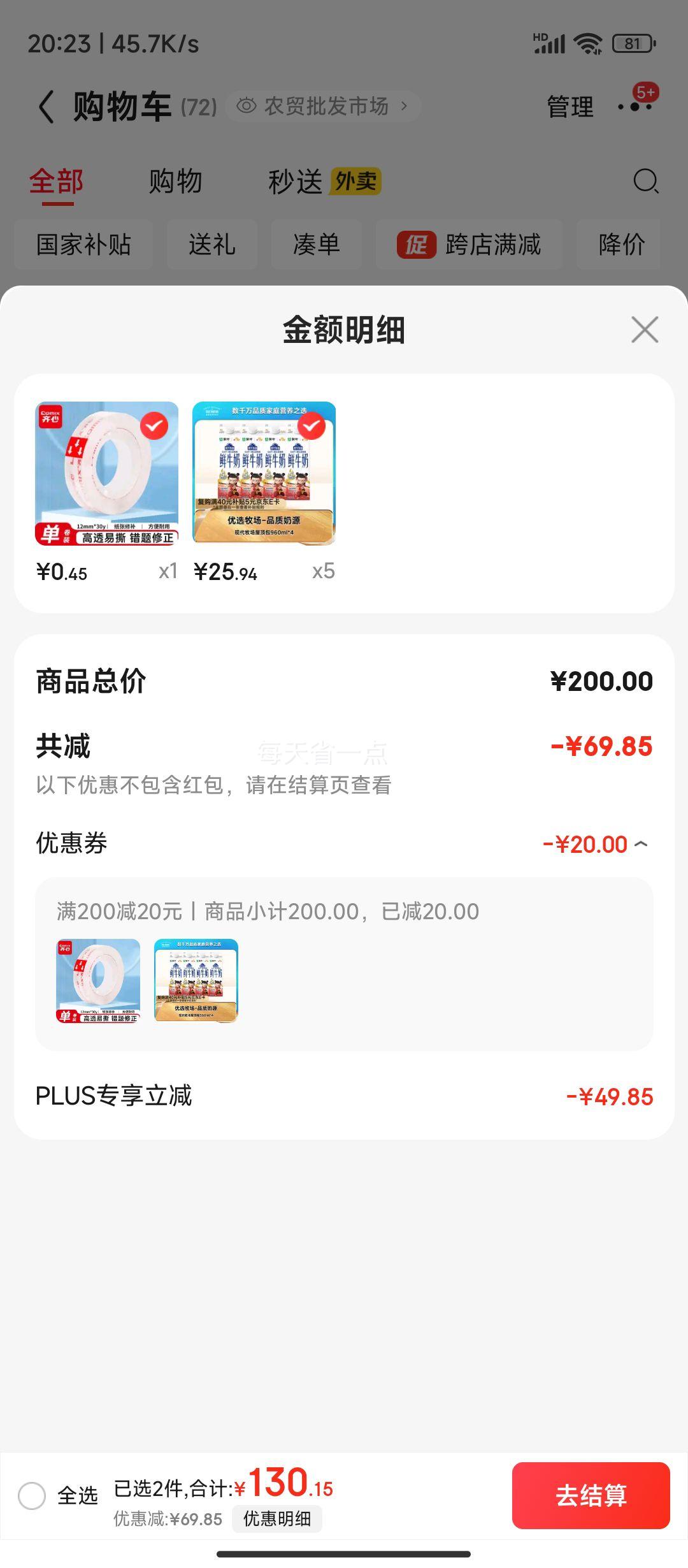Switch to the 秒送 外卖 tab

pyautogui.click(x=324, y=182)
